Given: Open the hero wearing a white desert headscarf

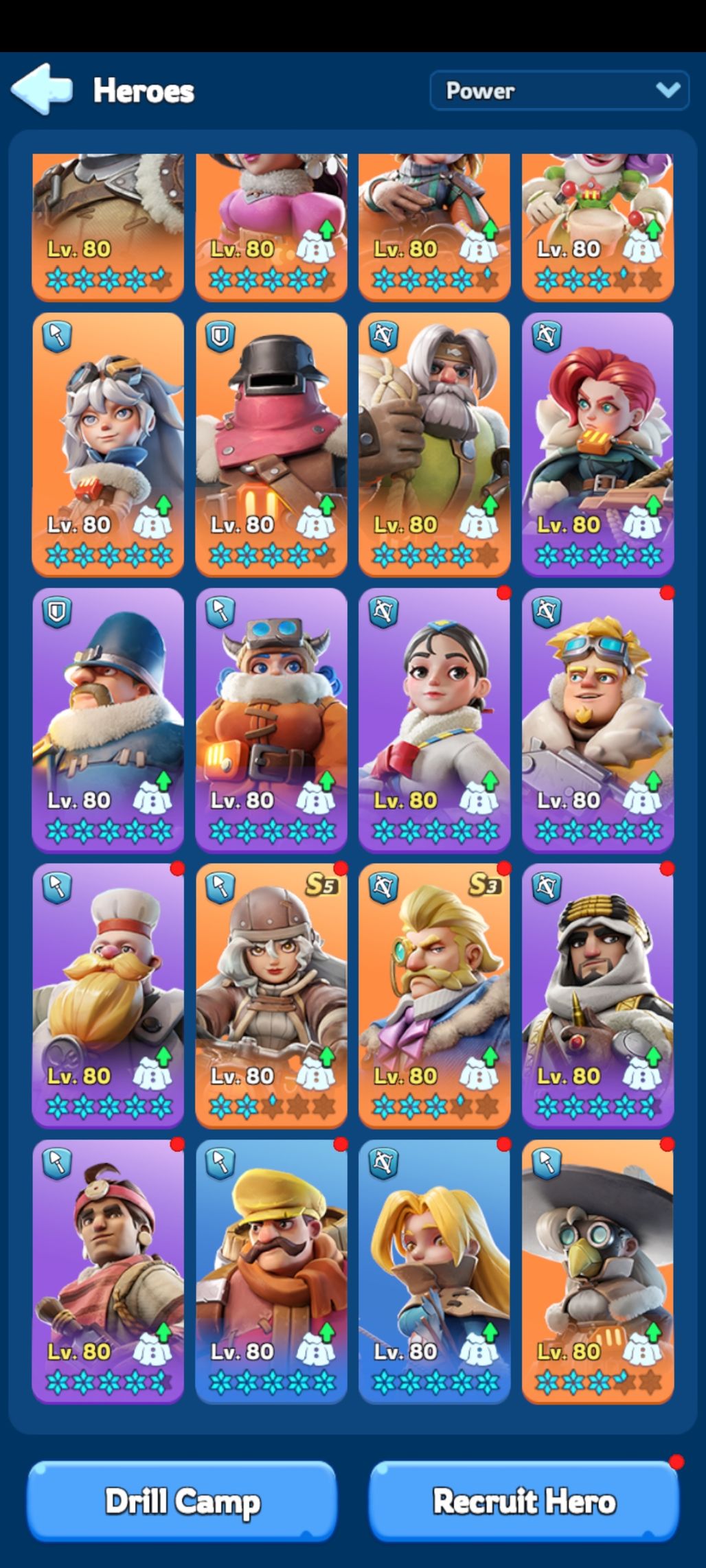Looking at the screenshot, I should (597, 995).
